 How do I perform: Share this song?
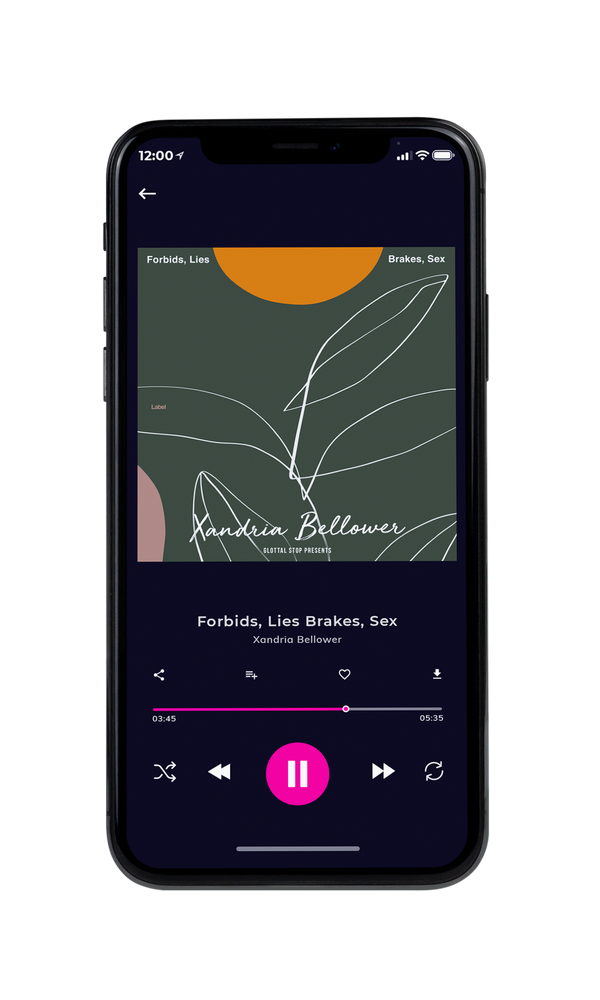(x=159, y=675)
